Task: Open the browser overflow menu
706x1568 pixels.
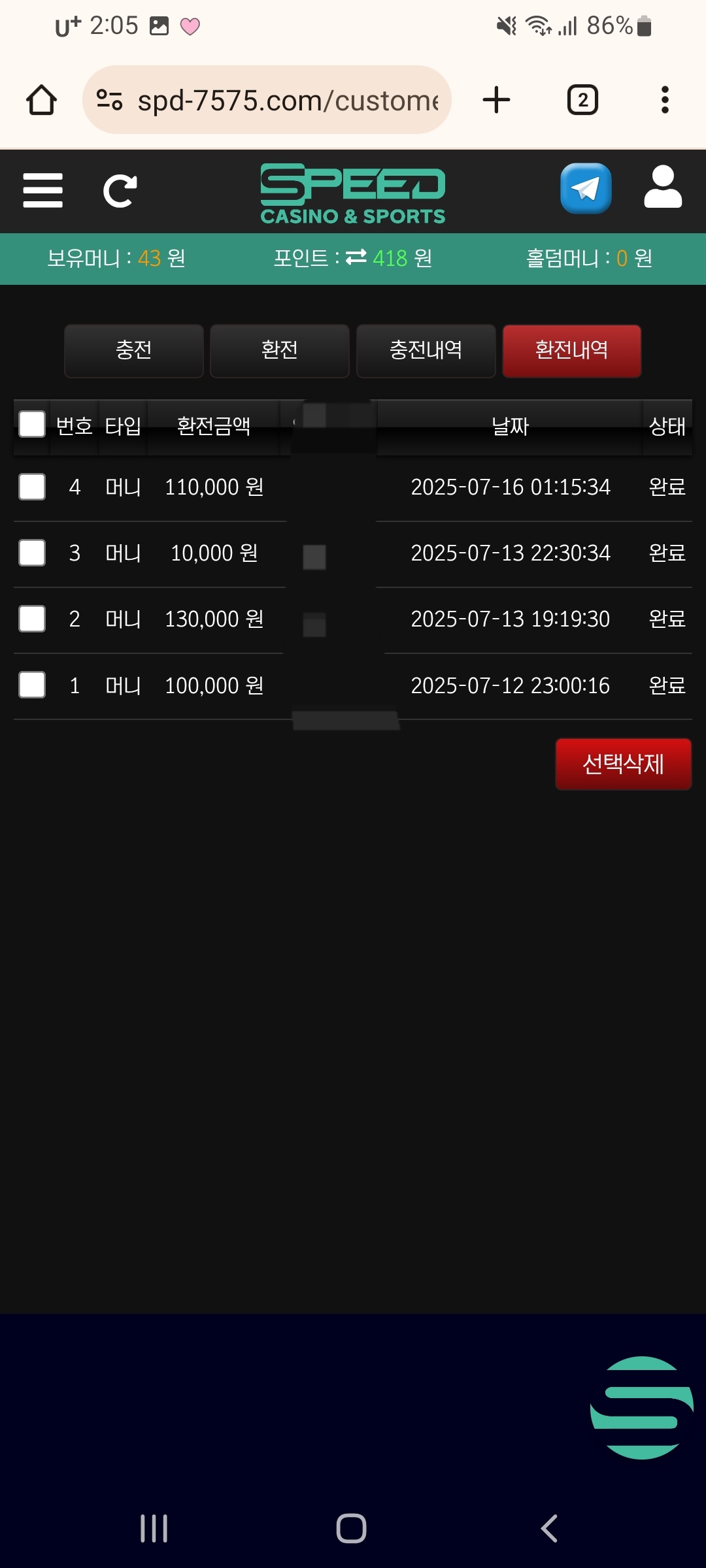Action: point(665,100)
